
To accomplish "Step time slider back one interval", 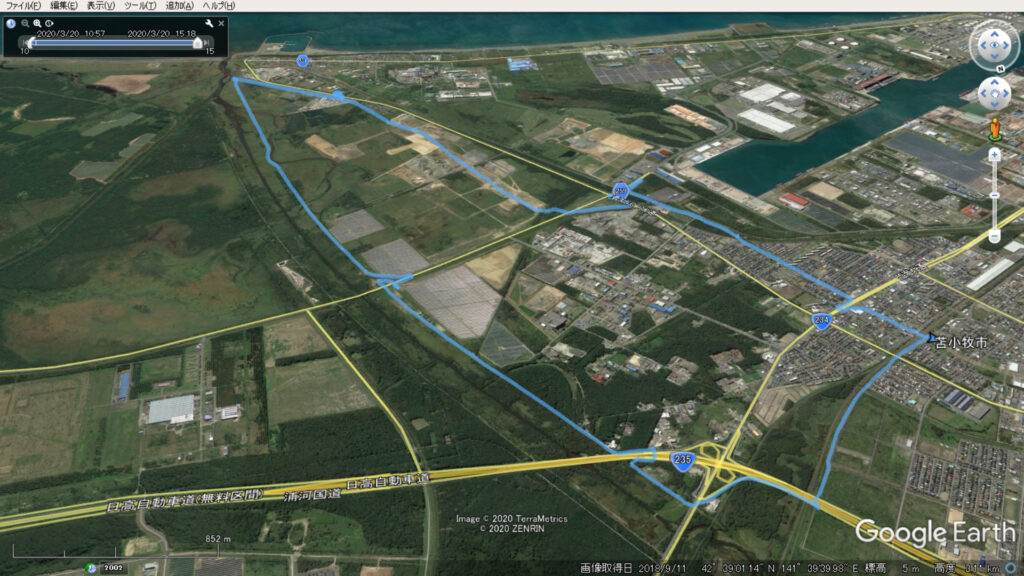I will (25, 42).
